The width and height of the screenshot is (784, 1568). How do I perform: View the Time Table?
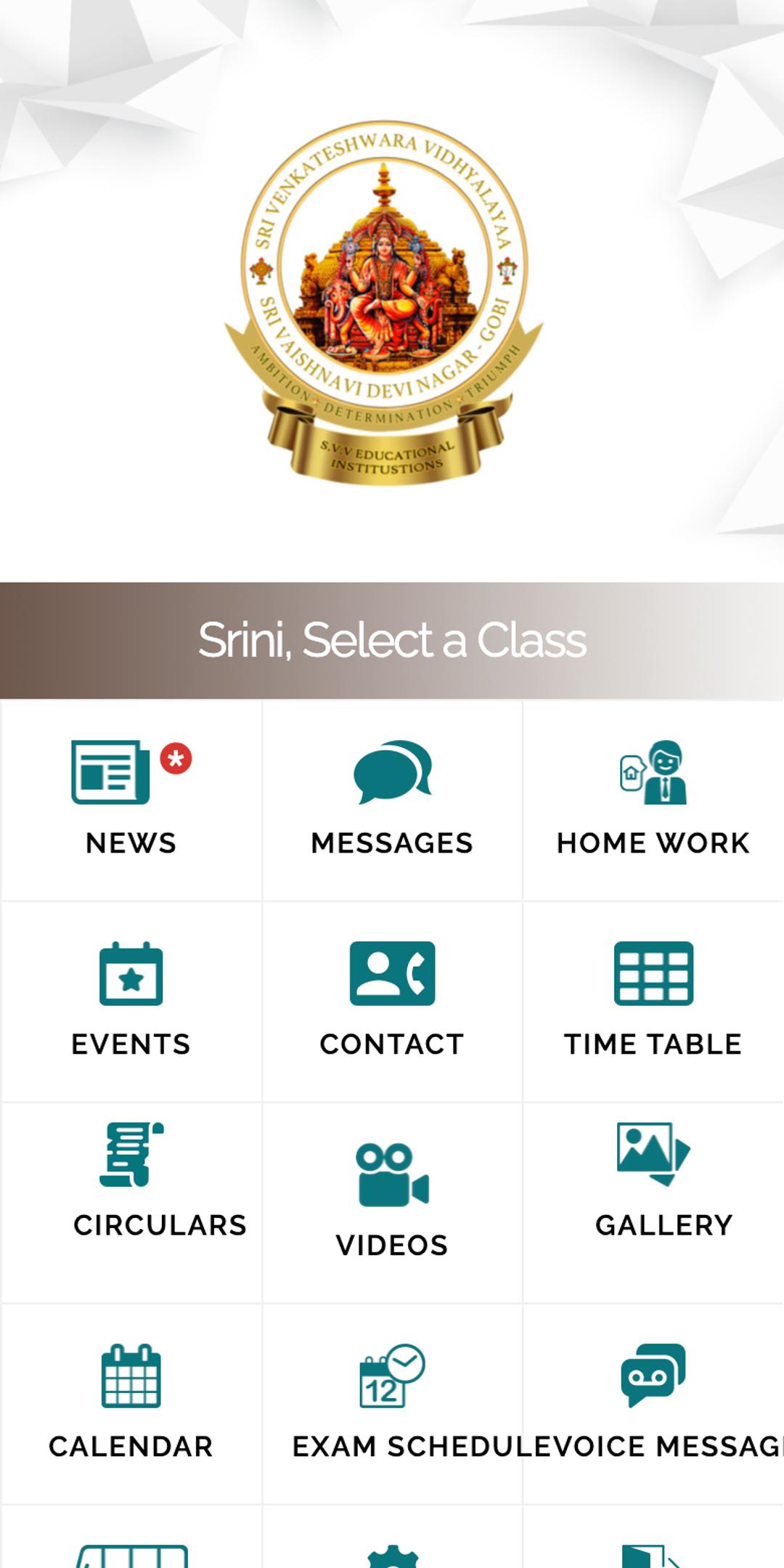[x=653, y=1001]
